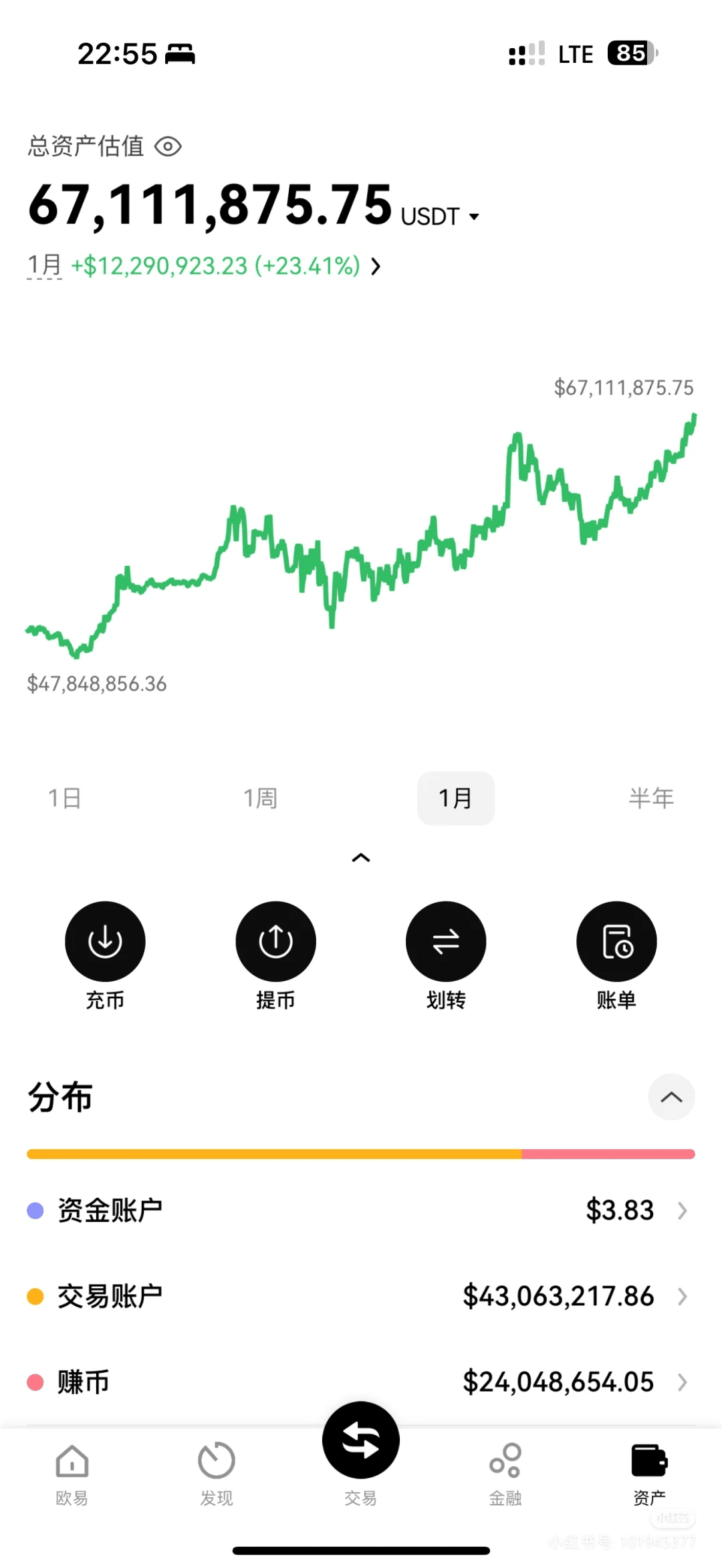Open 账单 bills
The image size is (722, 1568).
click(616, 941)
